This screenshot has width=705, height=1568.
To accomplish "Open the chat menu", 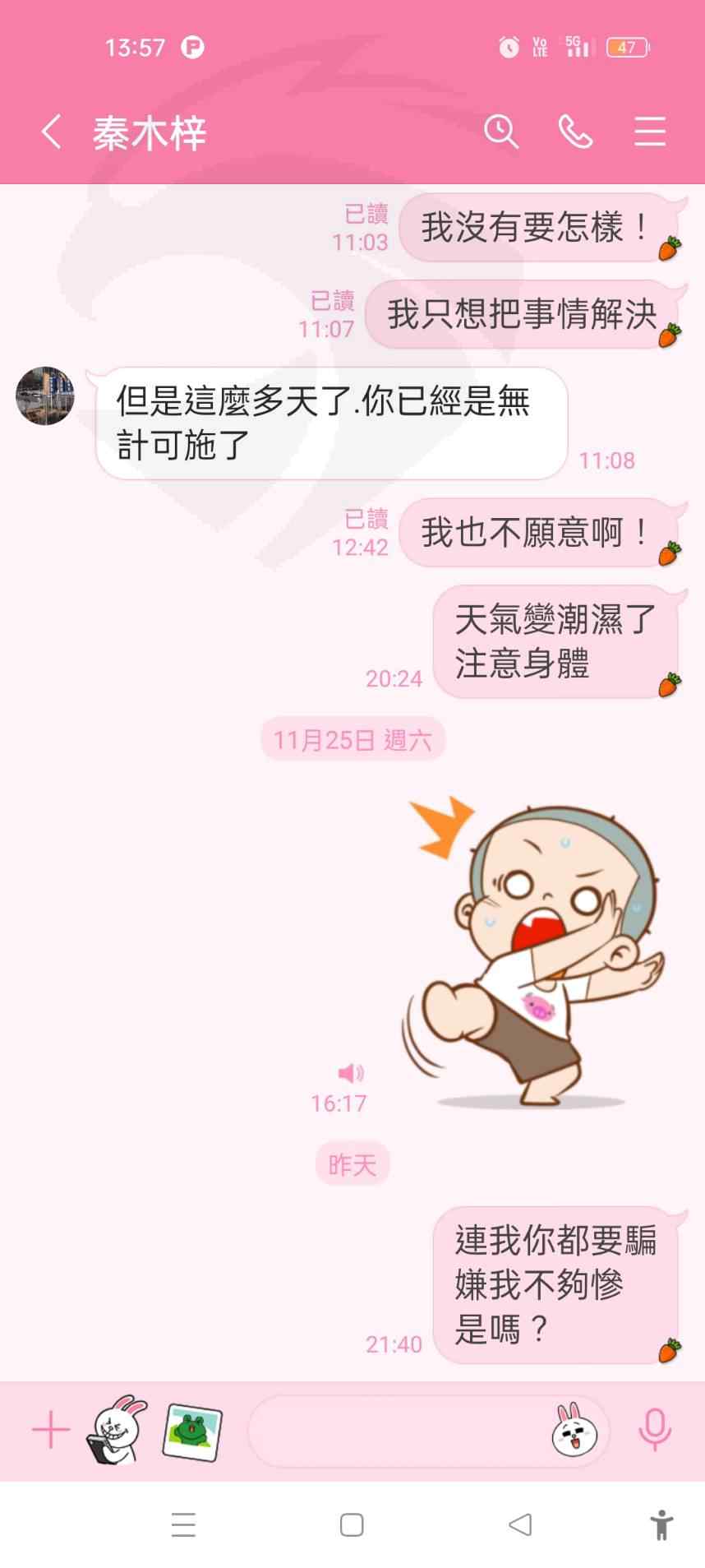I will click(x=649, y=132).
